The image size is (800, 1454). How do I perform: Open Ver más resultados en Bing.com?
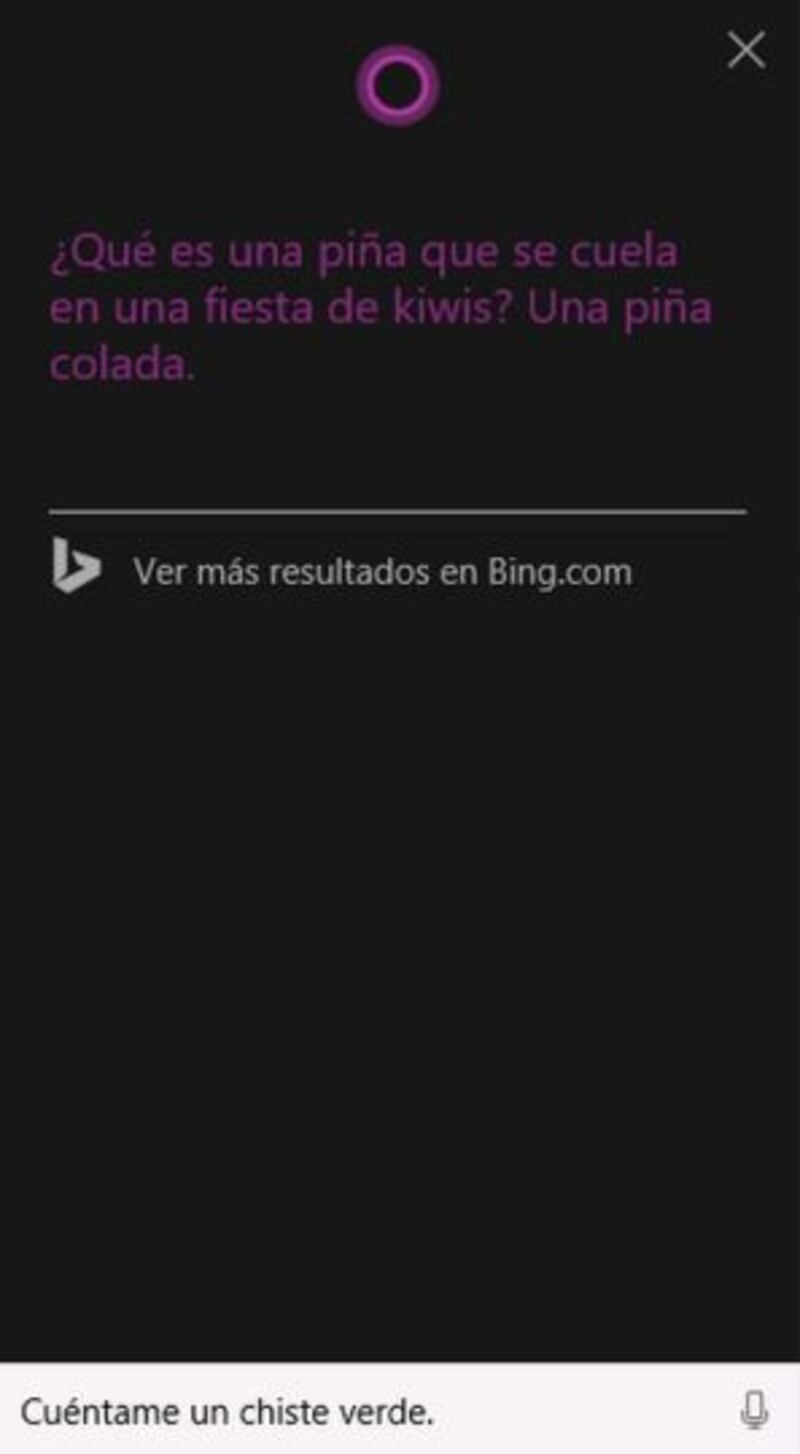382,572
